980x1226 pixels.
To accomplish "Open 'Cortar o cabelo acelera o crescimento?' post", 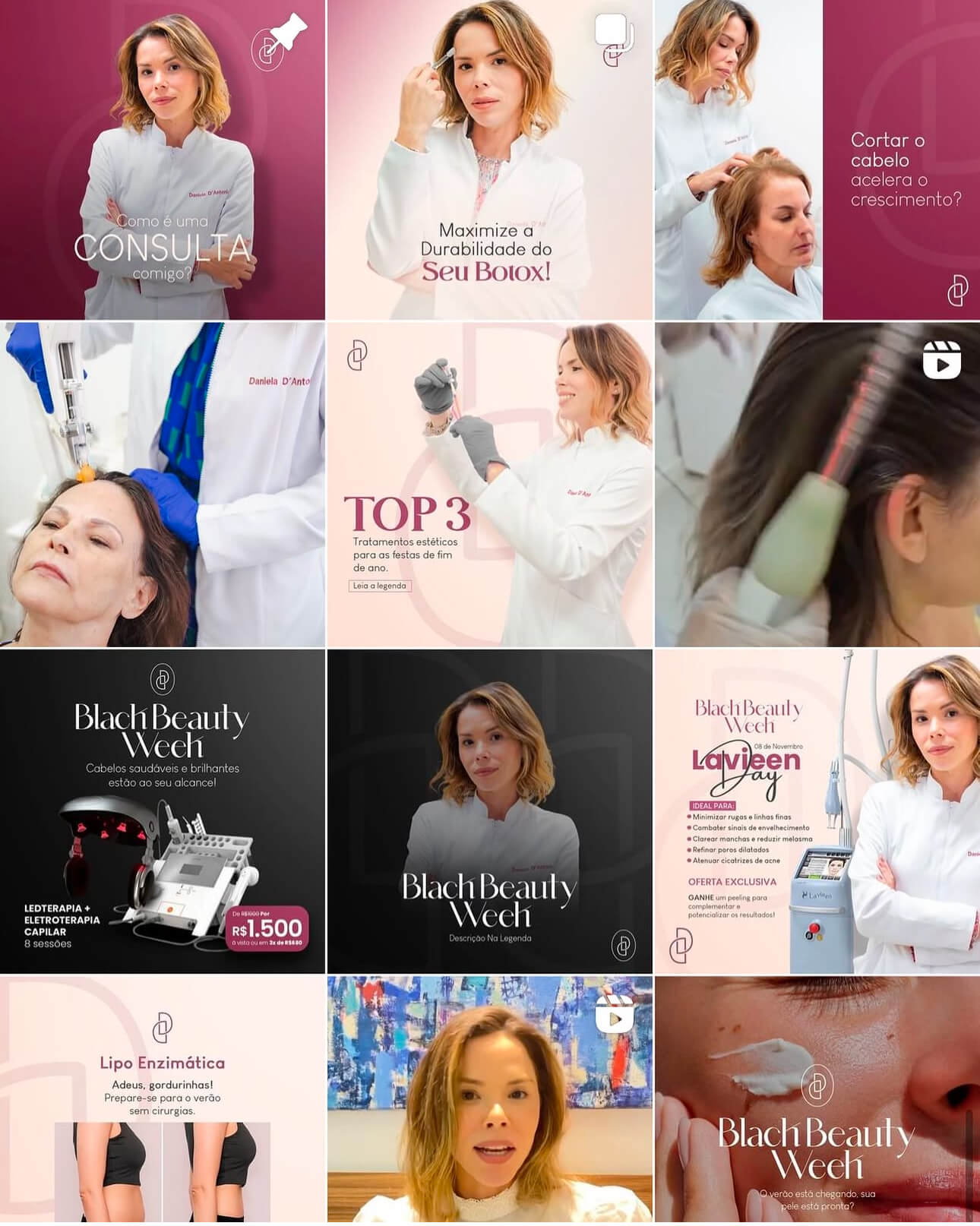I will click(x=817, y=160).
